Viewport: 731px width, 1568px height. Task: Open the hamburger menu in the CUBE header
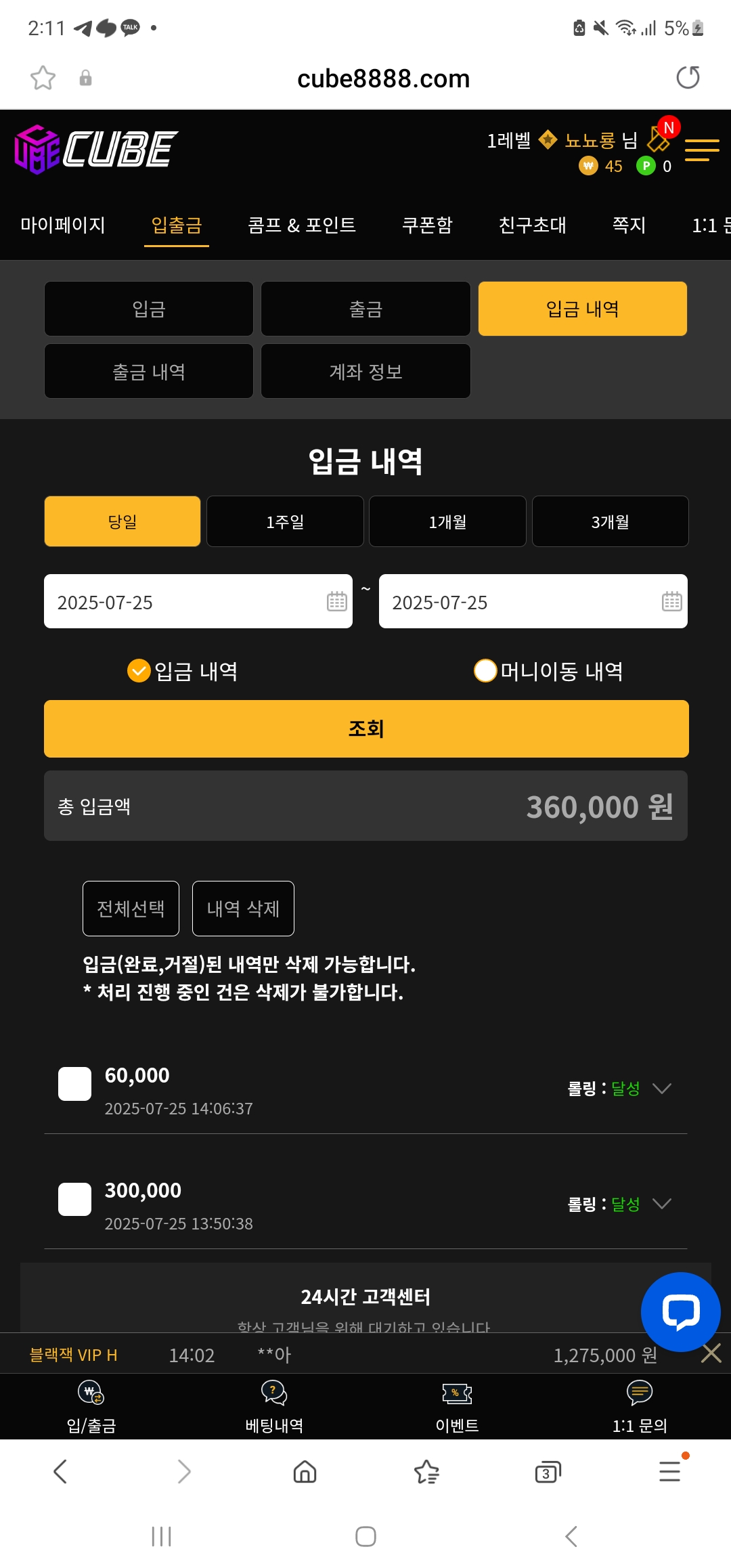(701, 150)
